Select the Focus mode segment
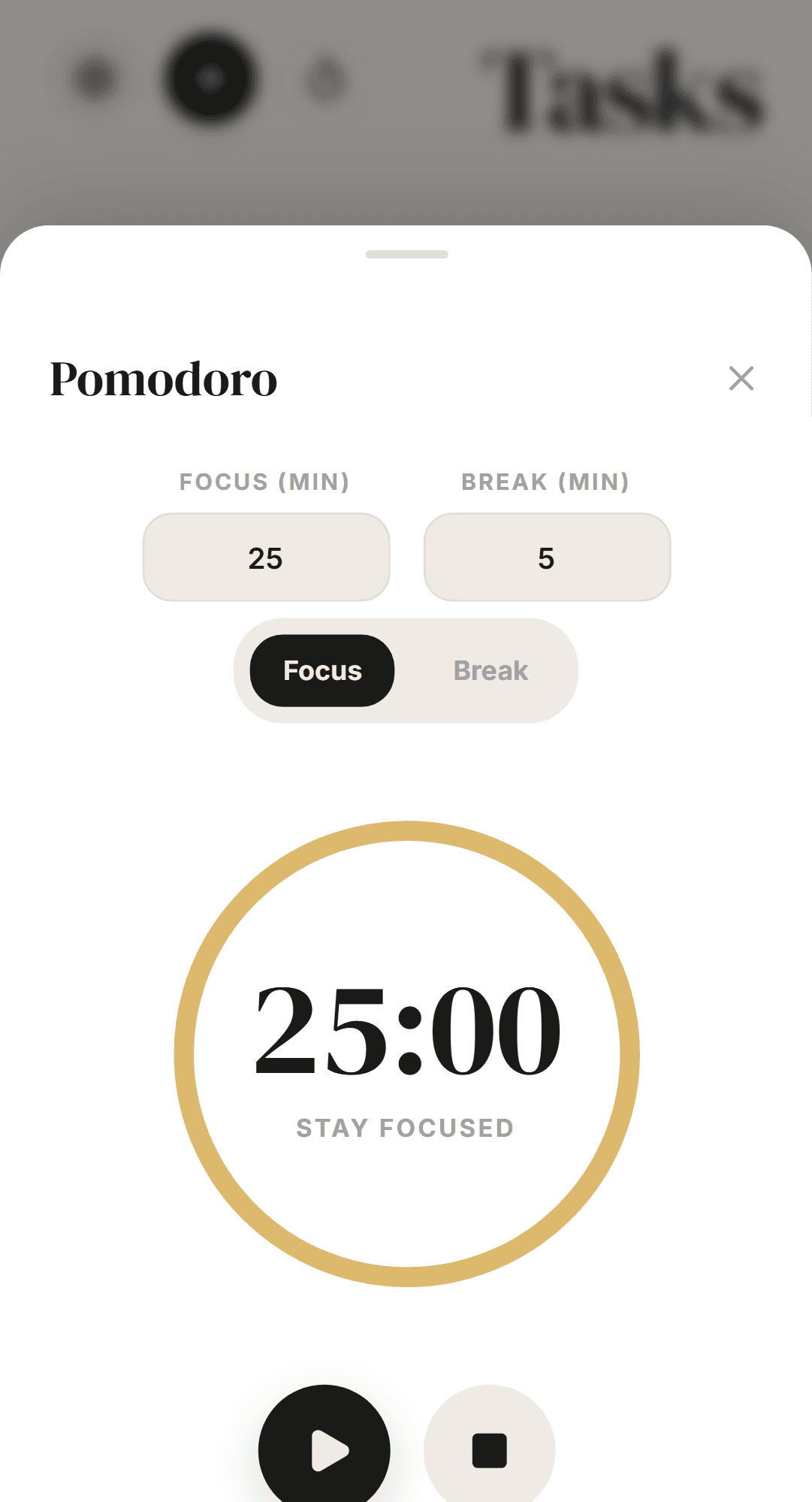The height and width of the screenshot is (1502, 812). [x=322, y=670]
